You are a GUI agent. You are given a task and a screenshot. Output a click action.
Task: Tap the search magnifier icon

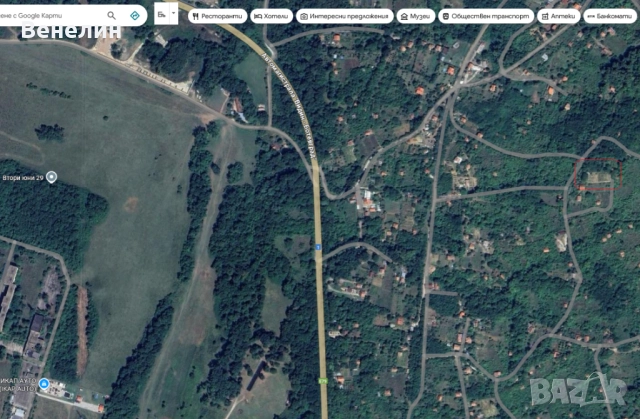[x=111, y=15]
